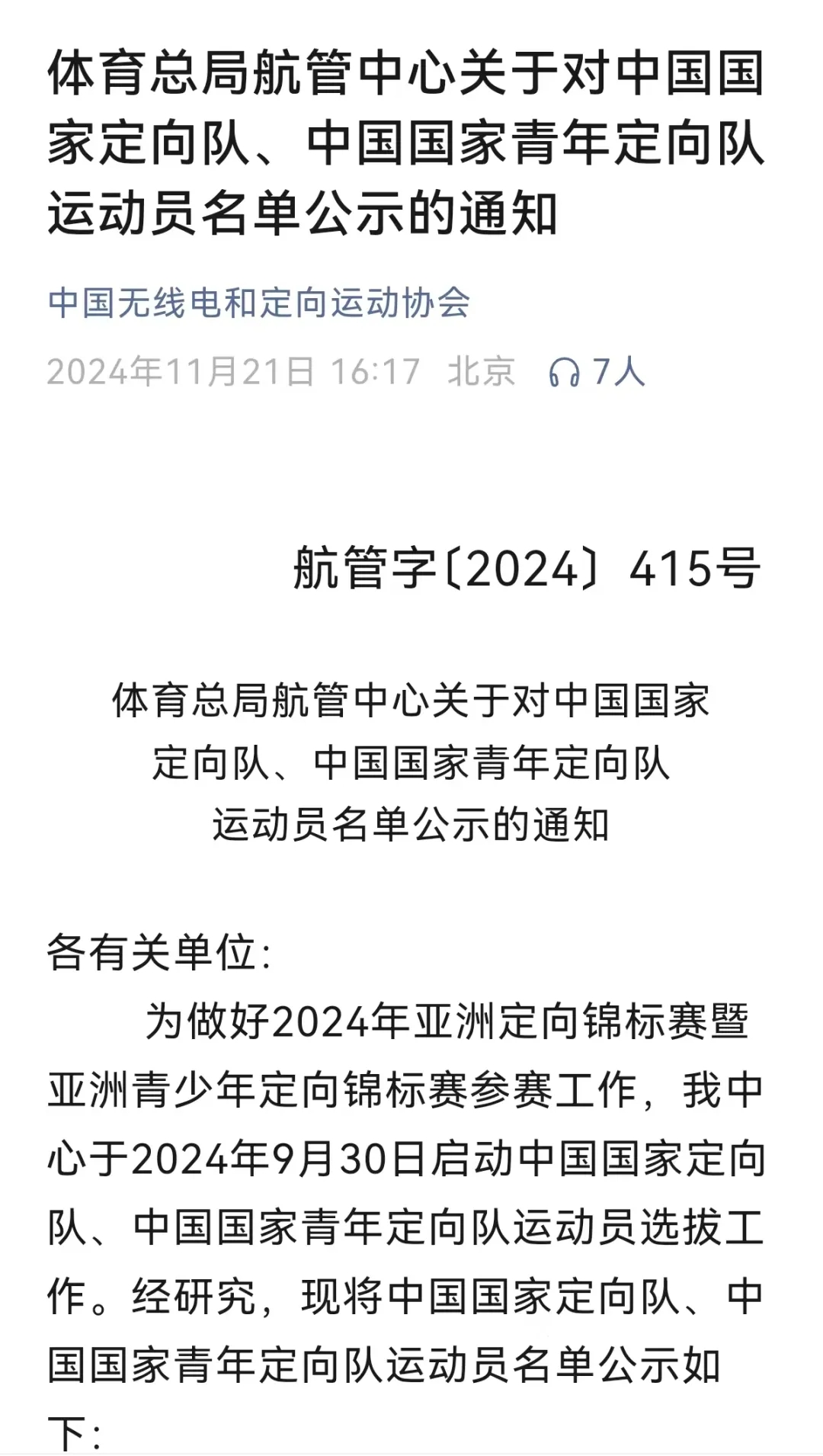
Task: Listen to the article via headphone icon
Action: click(x=565, y=373)
